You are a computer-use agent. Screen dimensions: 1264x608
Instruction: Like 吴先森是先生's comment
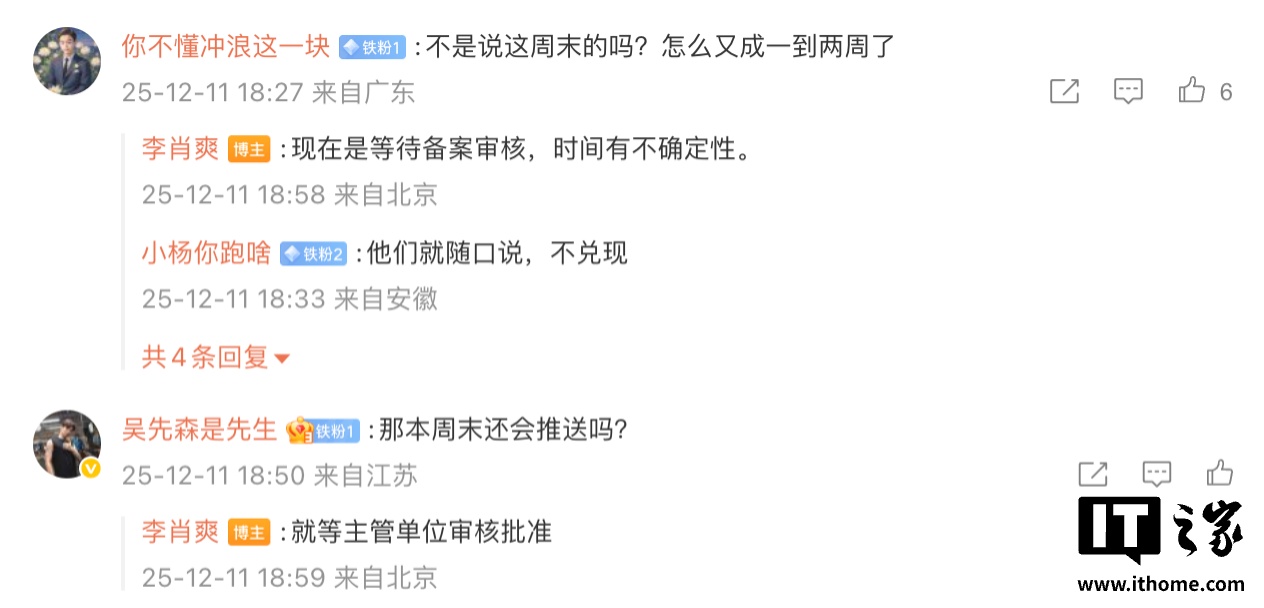(1220, 473)
